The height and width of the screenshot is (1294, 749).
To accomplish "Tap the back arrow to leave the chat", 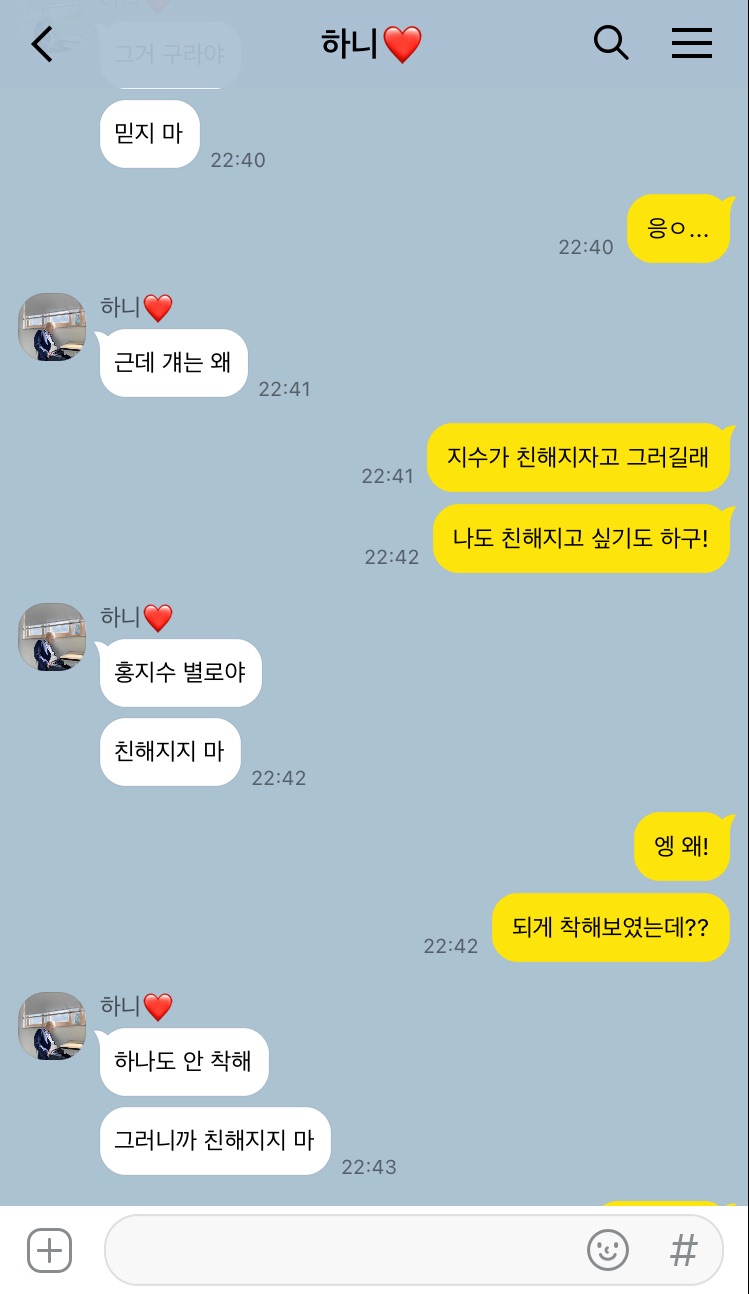I will point(41,44).
